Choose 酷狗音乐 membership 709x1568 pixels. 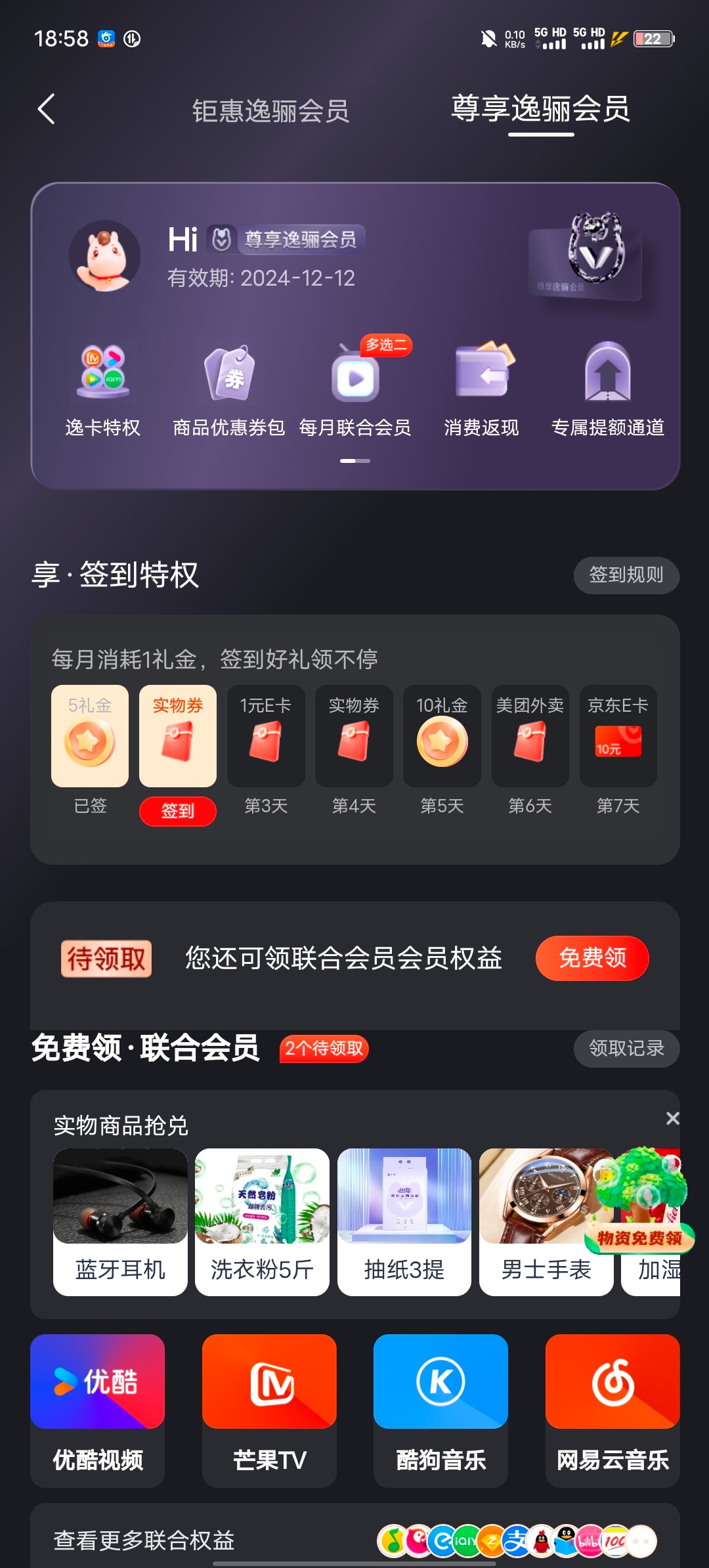tap(440, 1409)
